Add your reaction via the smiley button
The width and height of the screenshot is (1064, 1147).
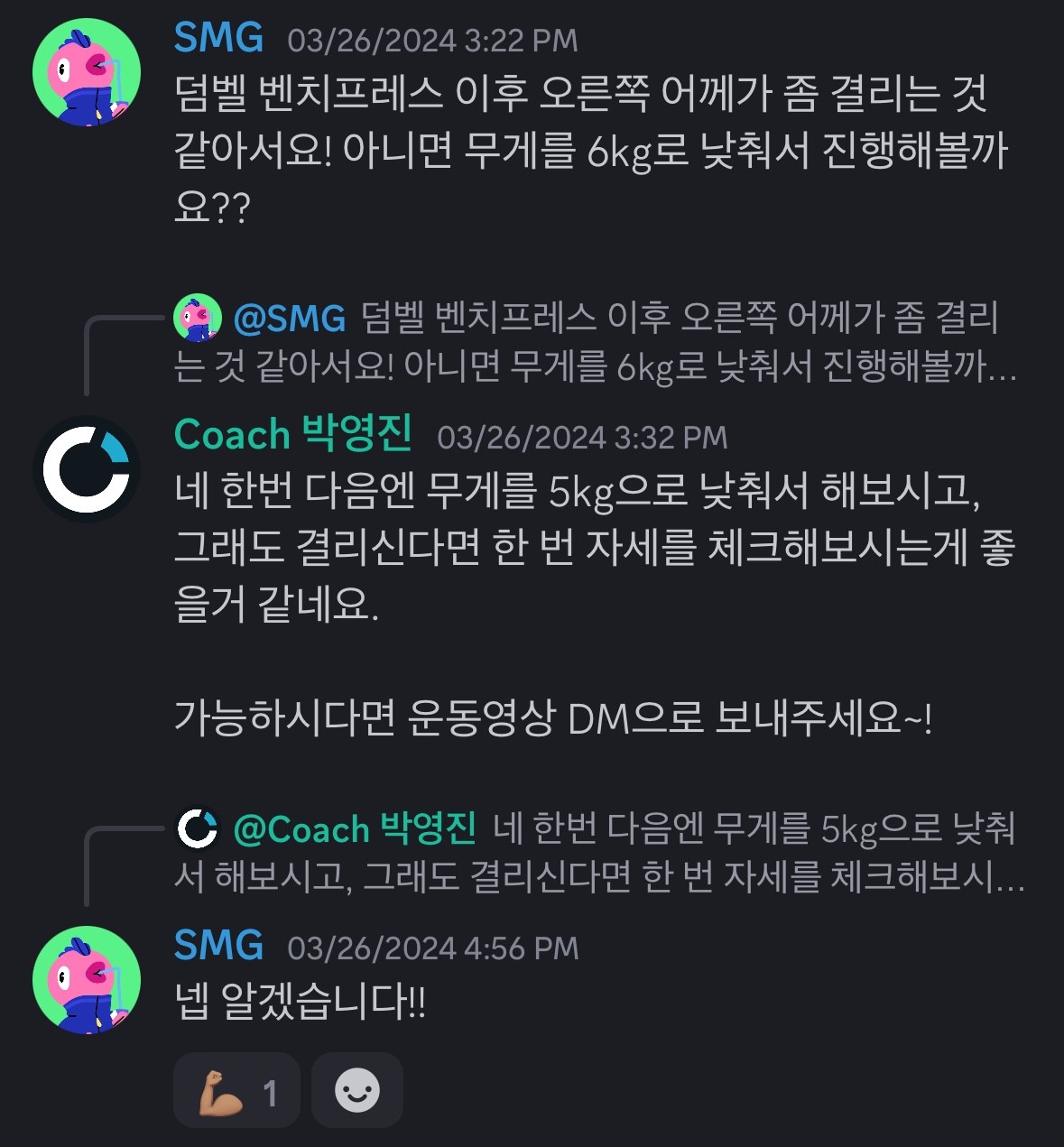pyautogui.click(x=356, y=1090)
